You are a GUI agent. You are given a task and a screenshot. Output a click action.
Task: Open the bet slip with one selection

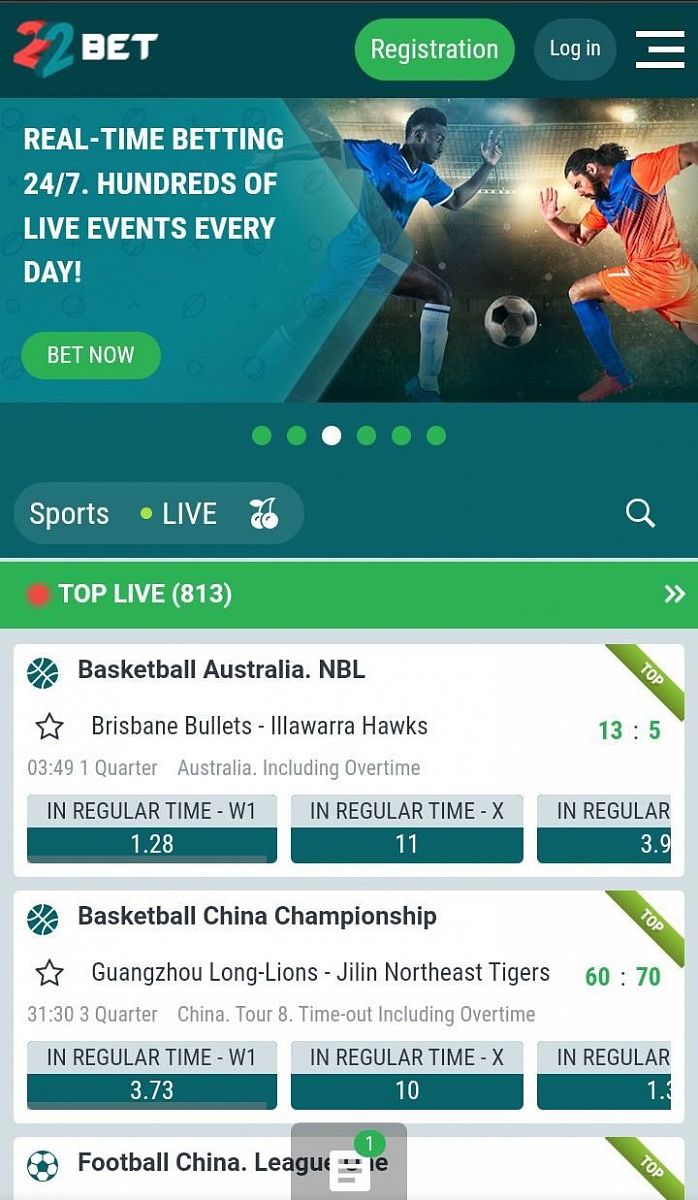[349, 1165]
